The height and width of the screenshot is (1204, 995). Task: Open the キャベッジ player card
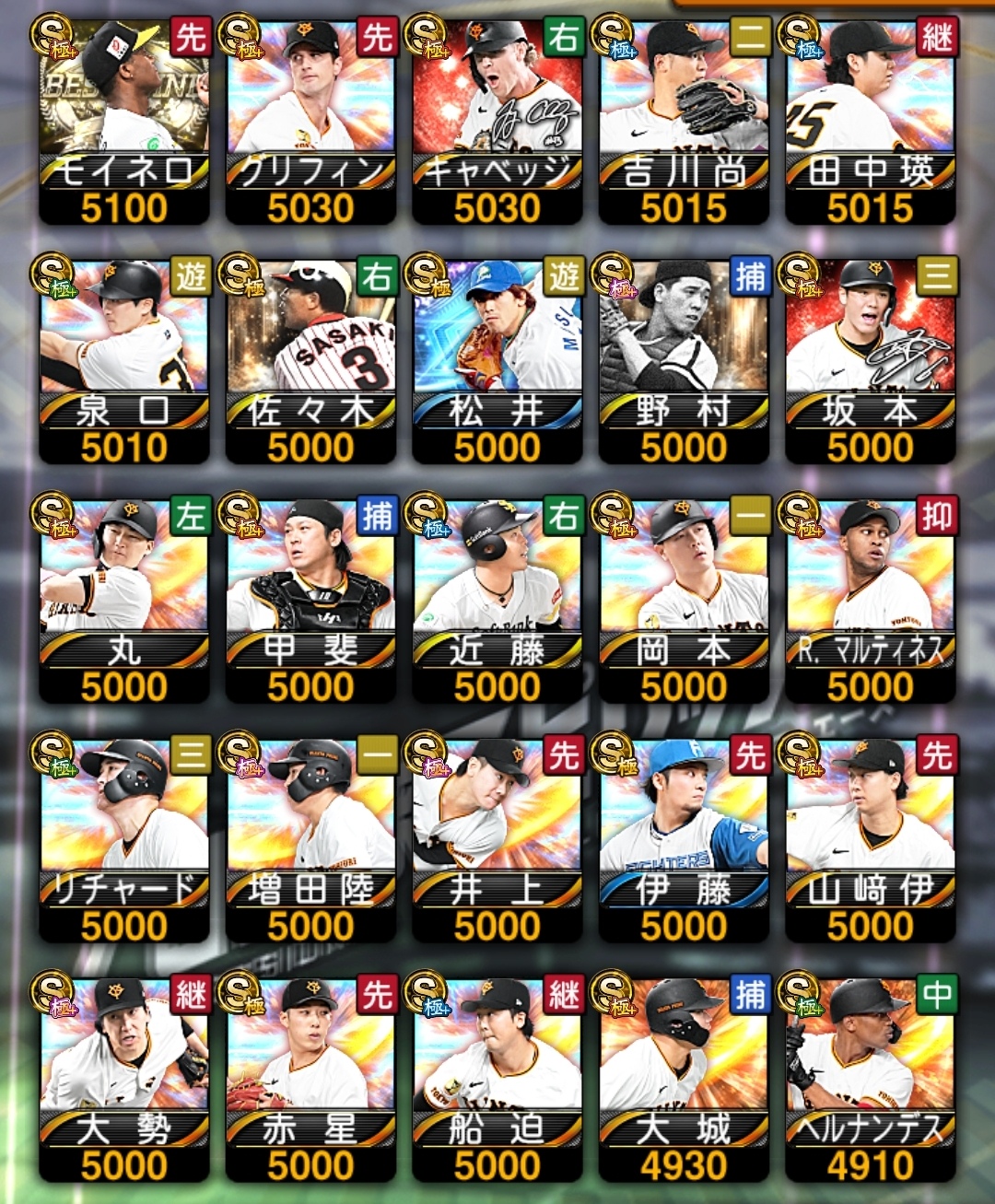(x=497, y=120)
